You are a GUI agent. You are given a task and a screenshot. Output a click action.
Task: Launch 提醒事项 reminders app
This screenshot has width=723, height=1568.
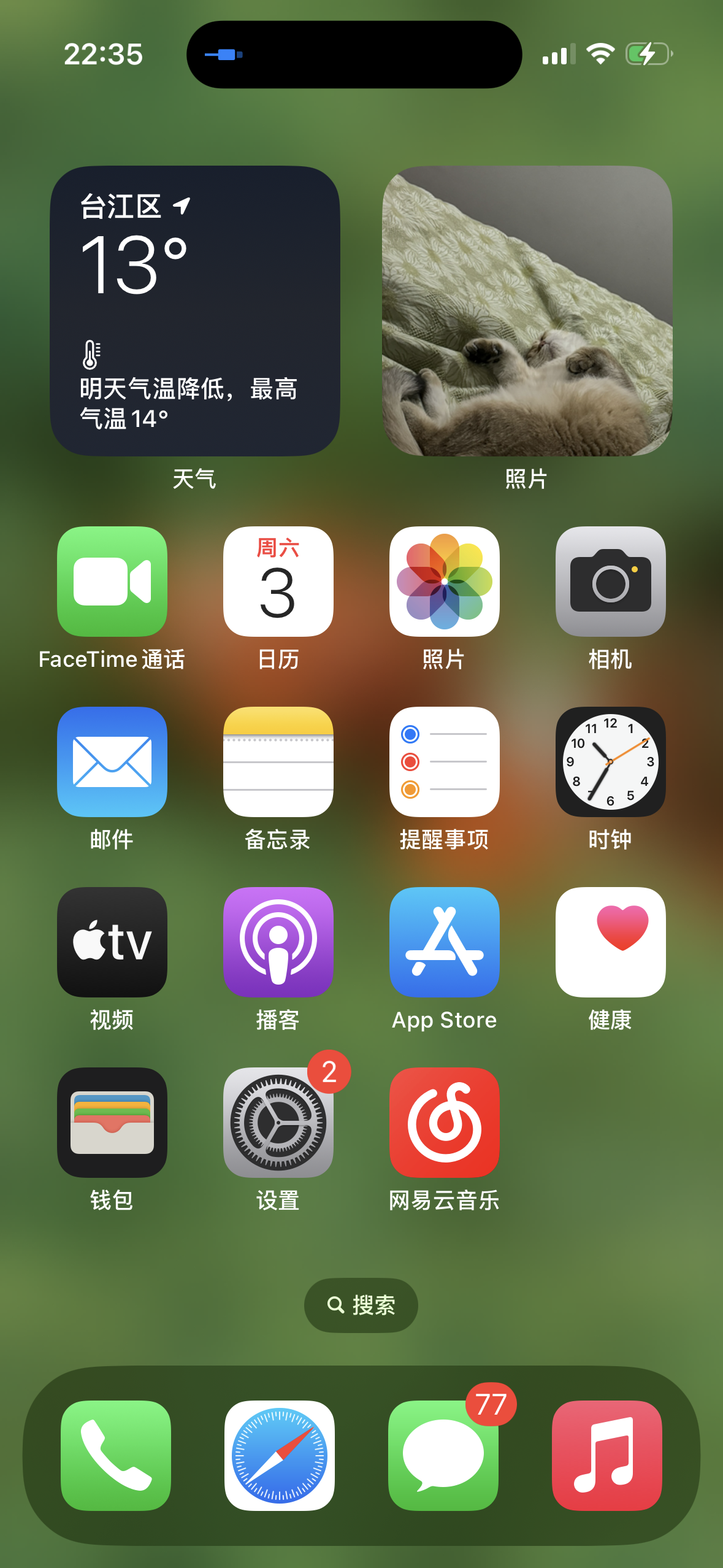click(445, 761)
